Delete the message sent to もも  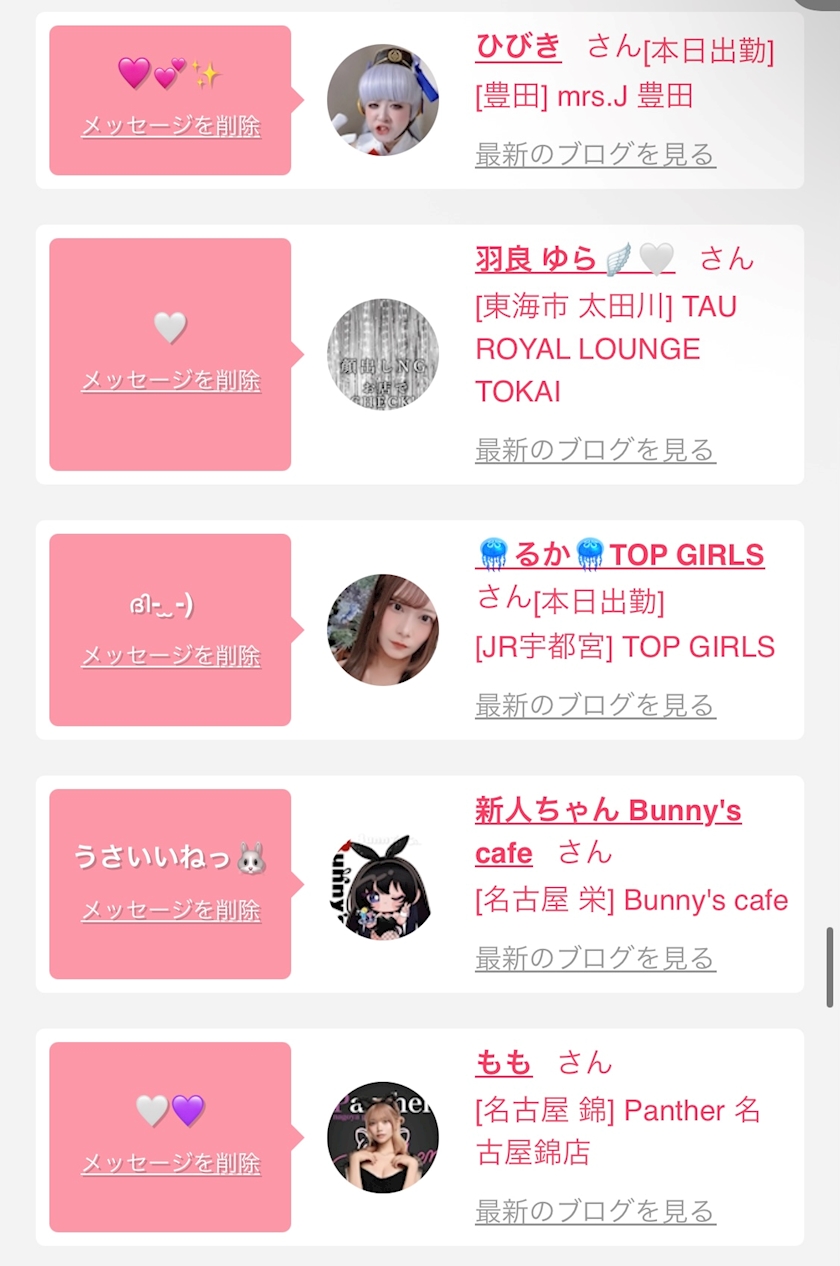tap(171, 1164)
